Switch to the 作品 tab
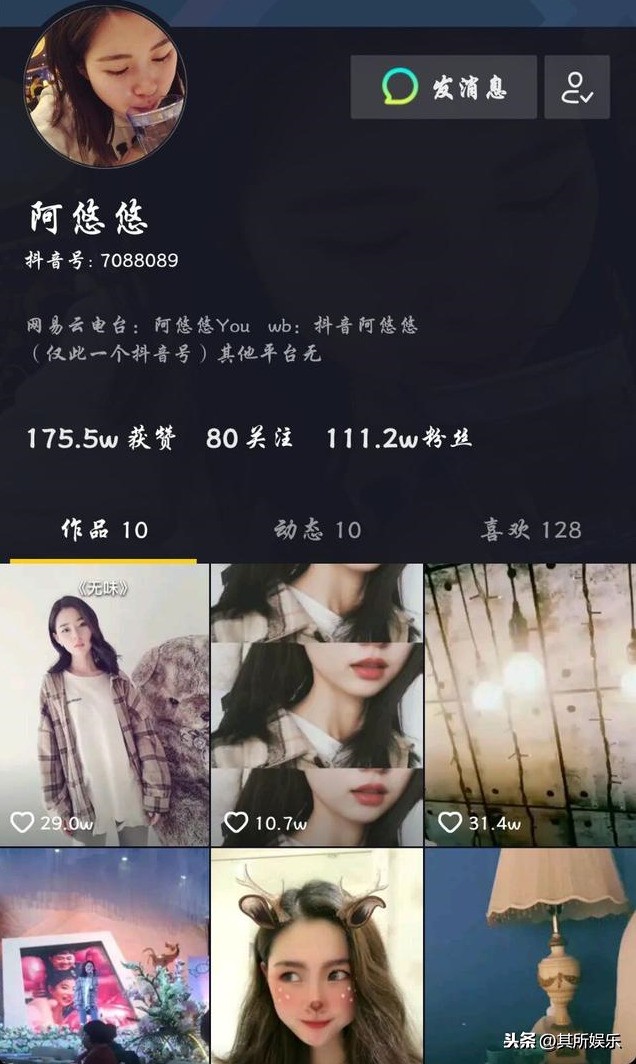The width and height of the screenshot is (636, 1064). 104,530
